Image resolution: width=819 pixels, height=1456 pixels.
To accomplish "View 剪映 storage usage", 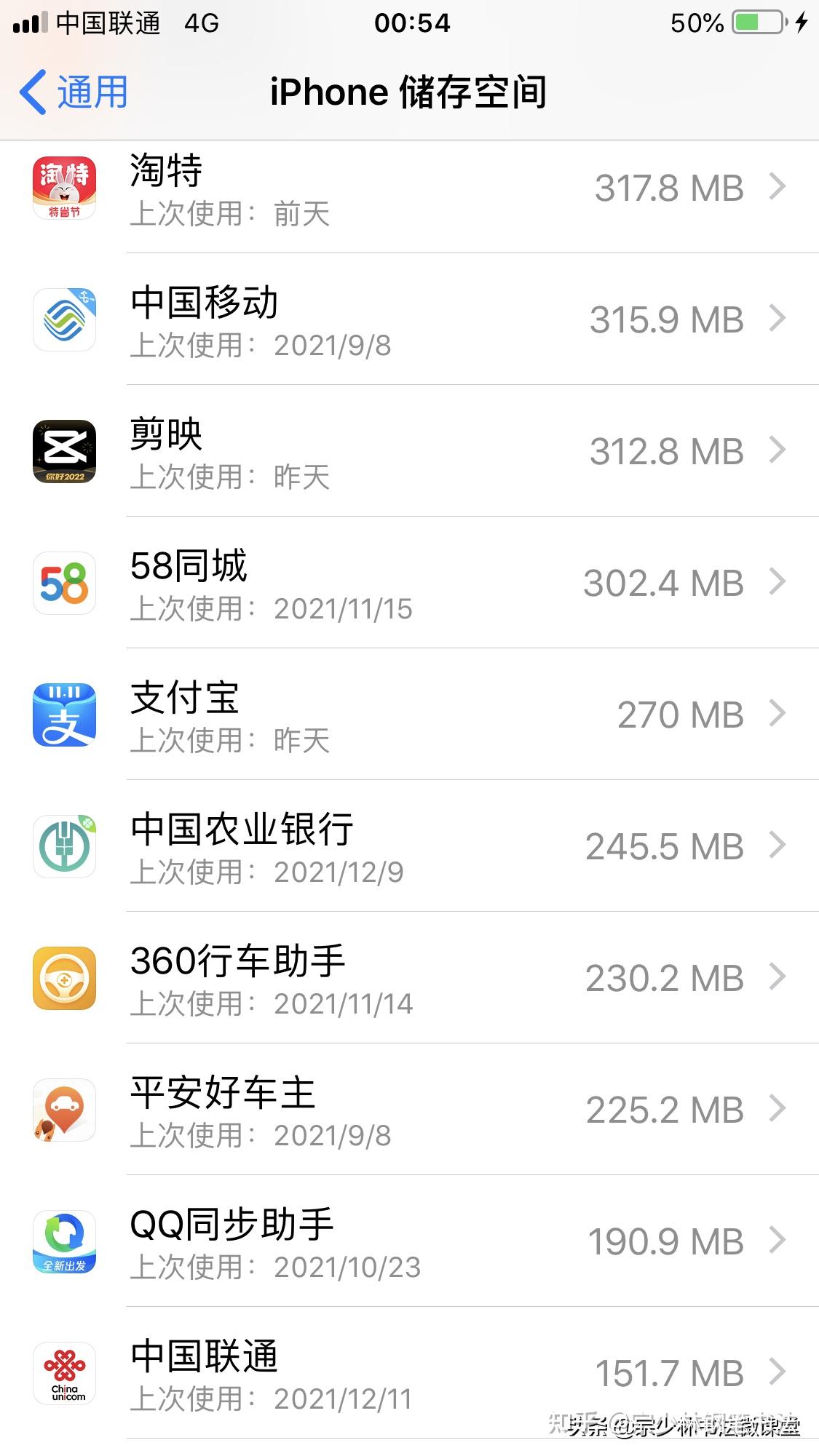I will point(409,452).
